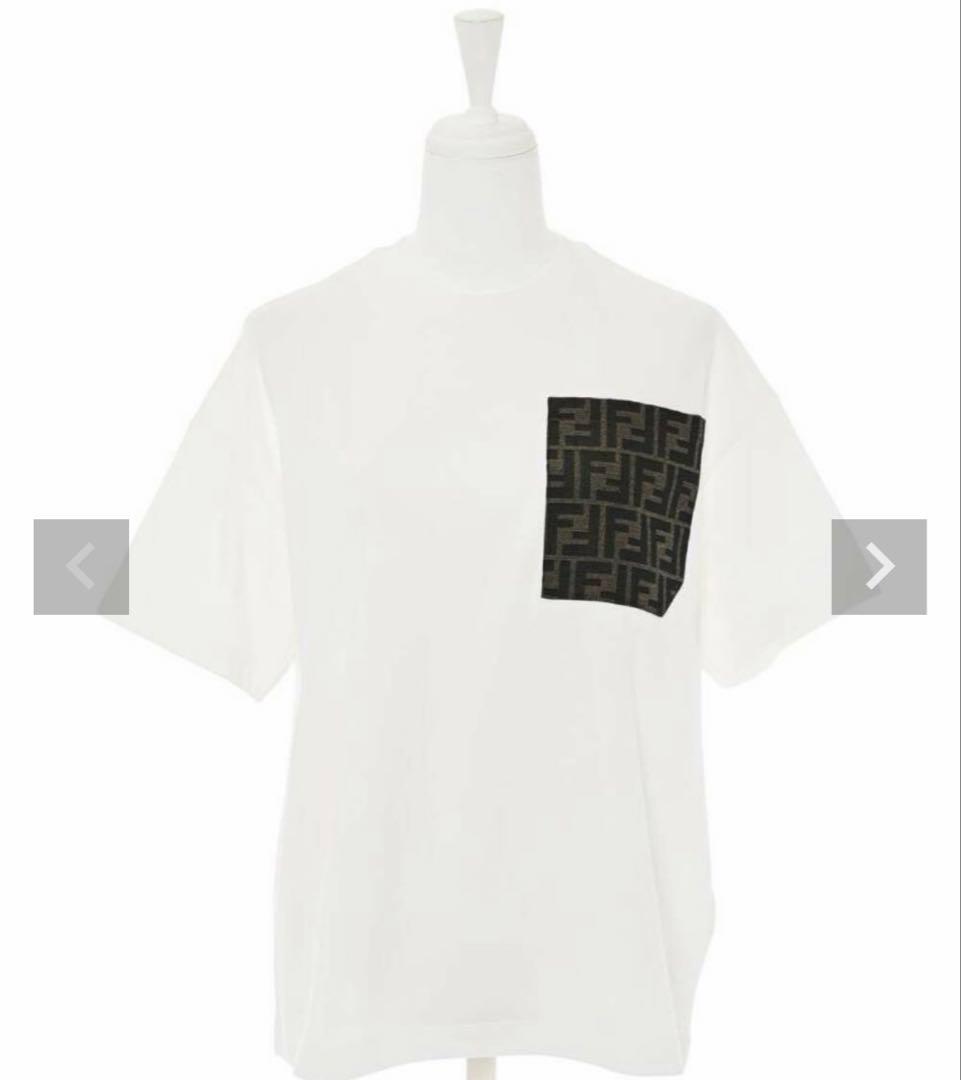Go to the previous product image
961x1080 pixels.
81,566
